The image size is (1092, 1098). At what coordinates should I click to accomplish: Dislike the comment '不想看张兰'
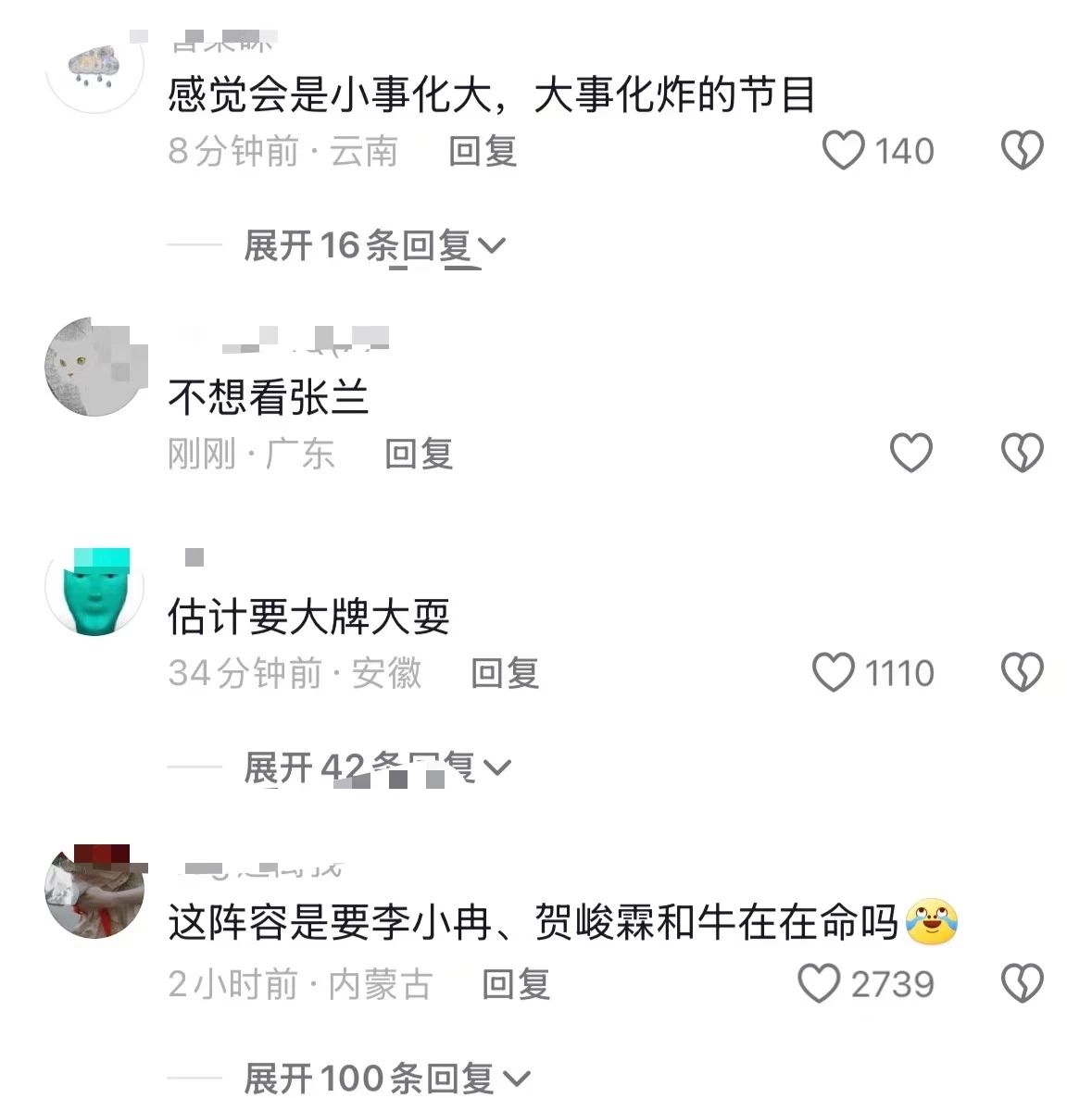point(1022,454)
